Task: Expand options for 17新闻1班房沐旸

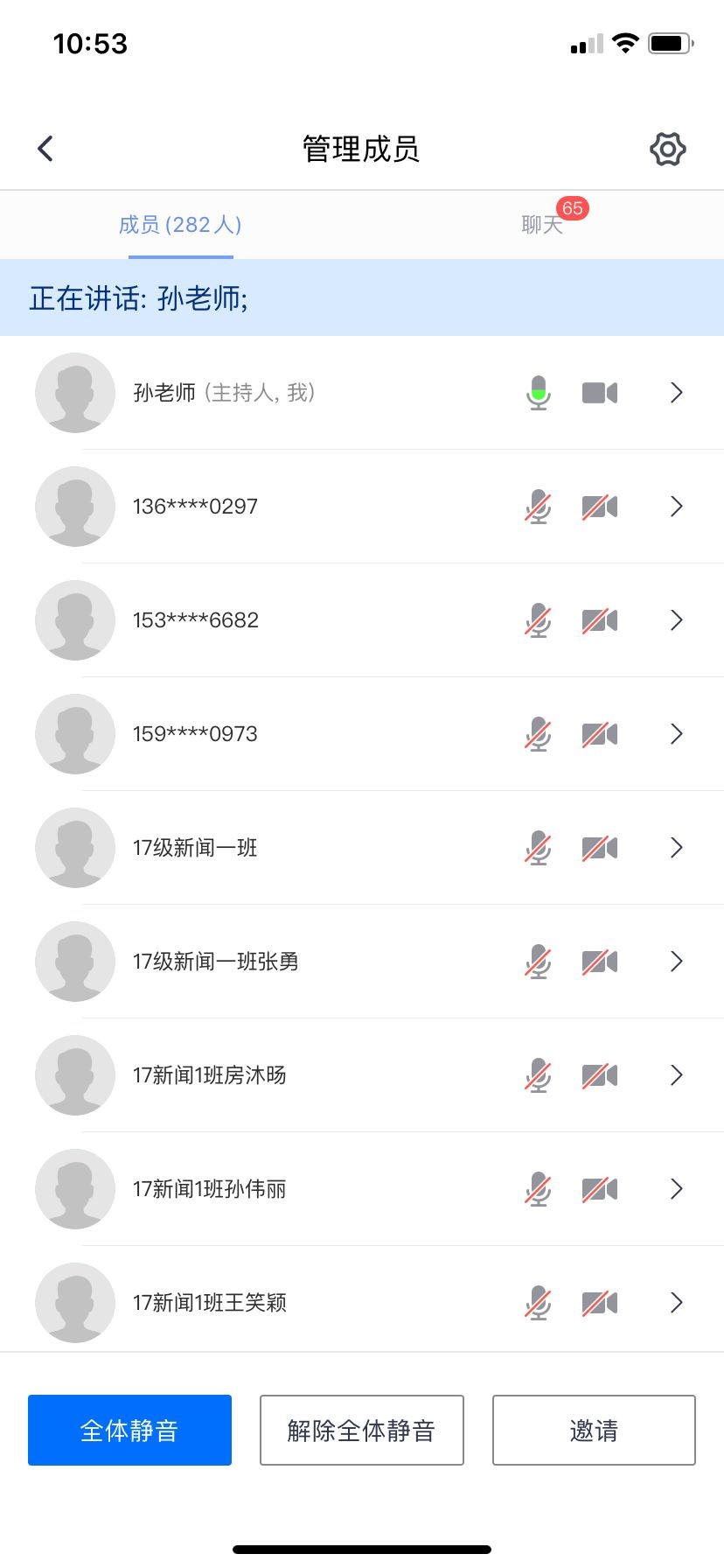Action: point(676,1075)
